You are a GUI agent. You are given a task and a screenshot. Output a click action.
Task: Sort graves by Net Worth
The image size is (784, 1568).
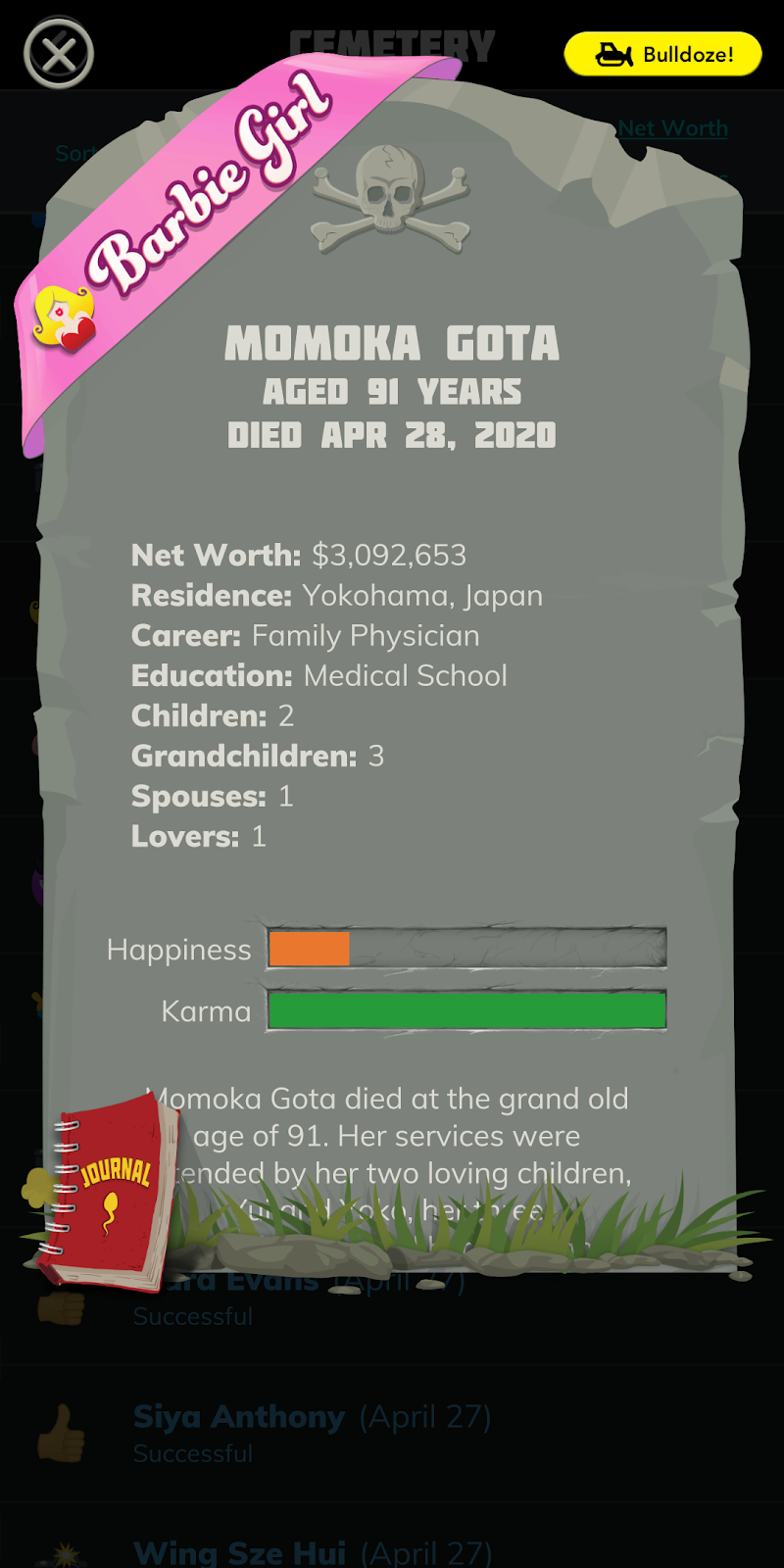pos(672,128)
